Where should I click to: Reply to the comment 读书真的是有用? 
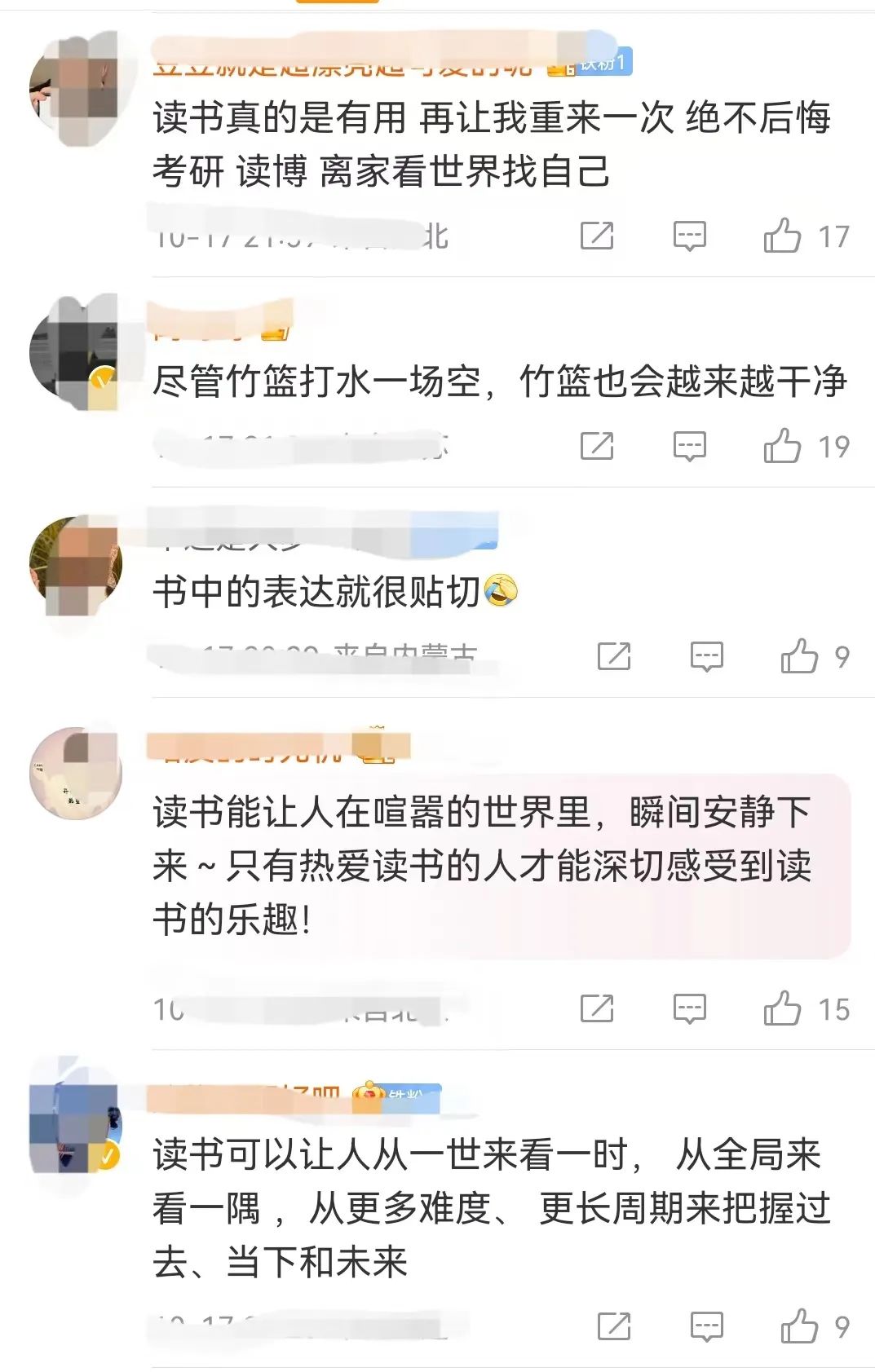coord(689,236)
